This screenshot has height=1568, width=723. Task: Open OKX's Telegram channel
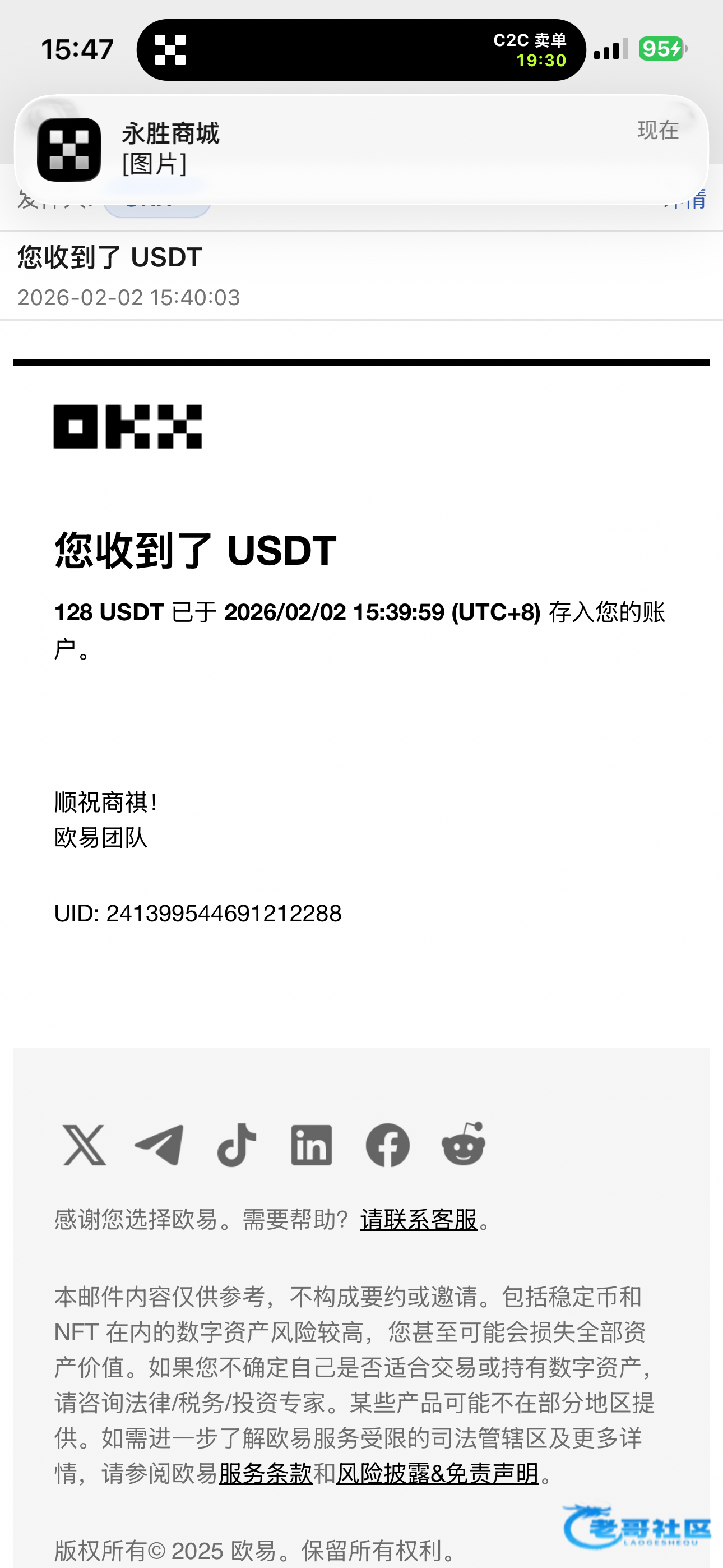point(159,1145)
